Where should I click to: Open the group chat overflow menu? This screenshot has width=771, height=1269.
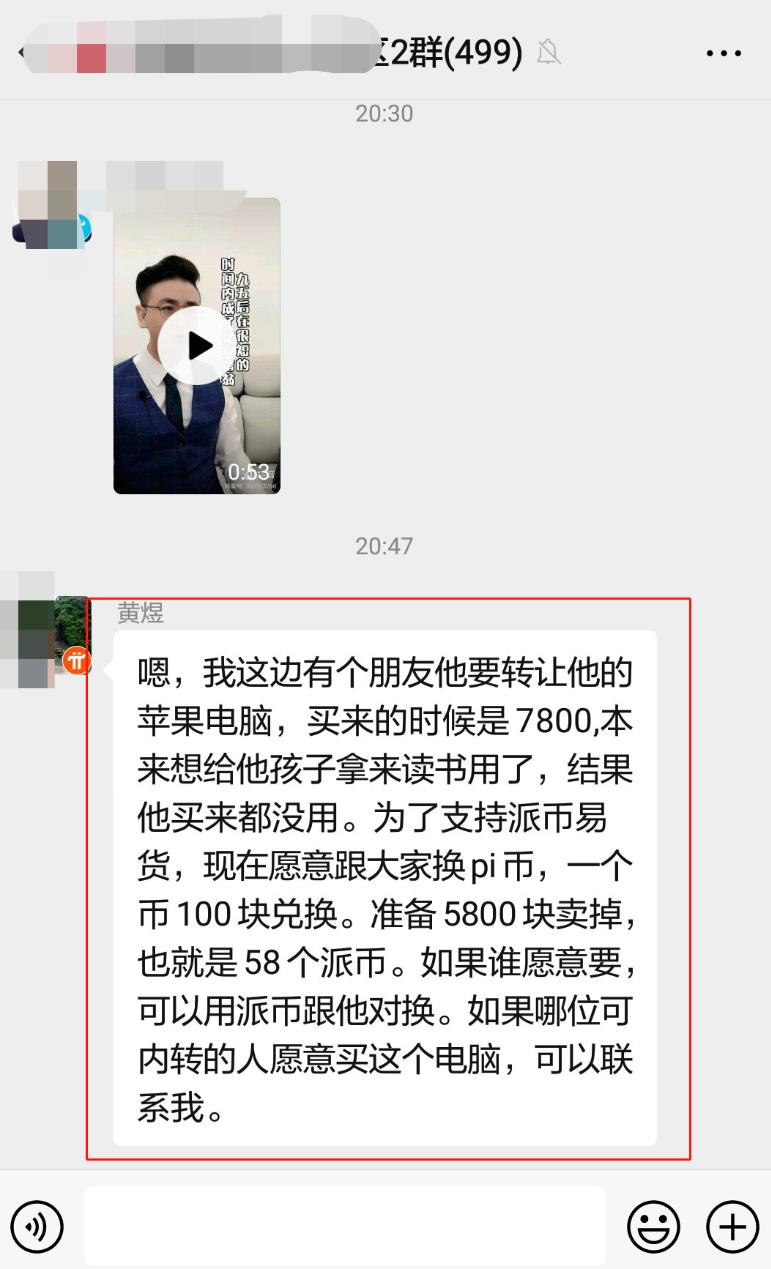tap(723, 53)
